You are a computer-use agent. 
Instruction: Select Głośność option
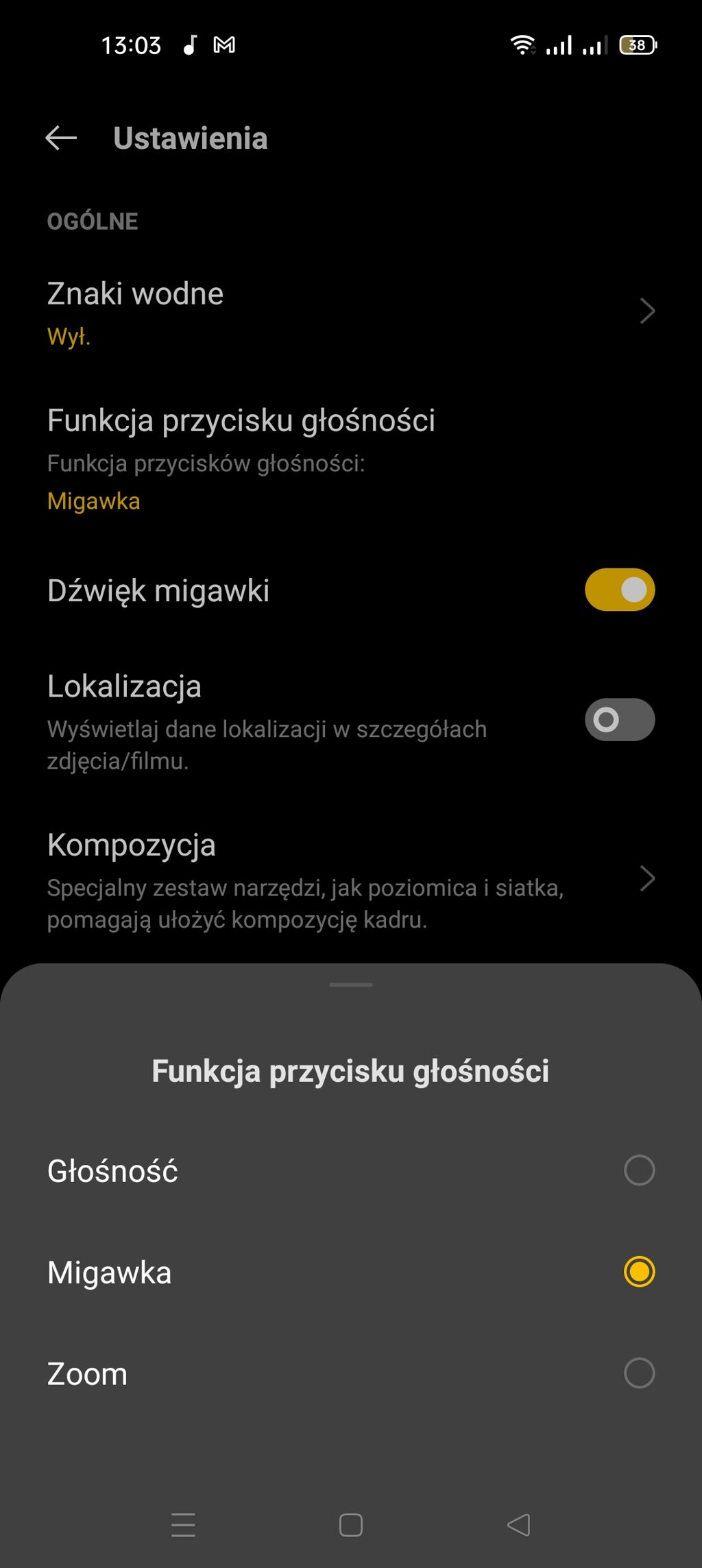point(638,1170)
